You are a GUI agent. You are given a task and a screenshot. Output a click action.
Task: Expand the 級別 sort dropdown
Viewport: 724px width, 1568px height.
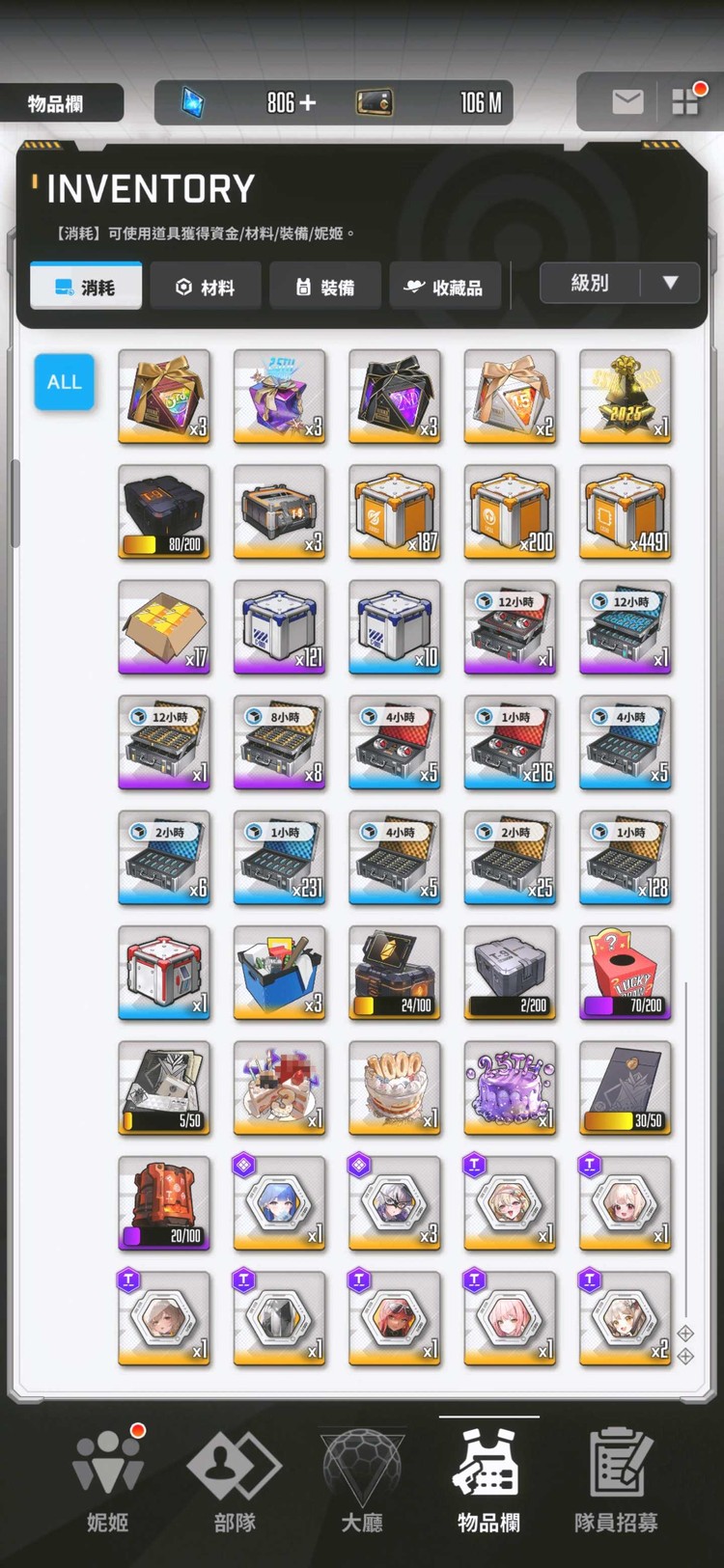pos(619,283)
